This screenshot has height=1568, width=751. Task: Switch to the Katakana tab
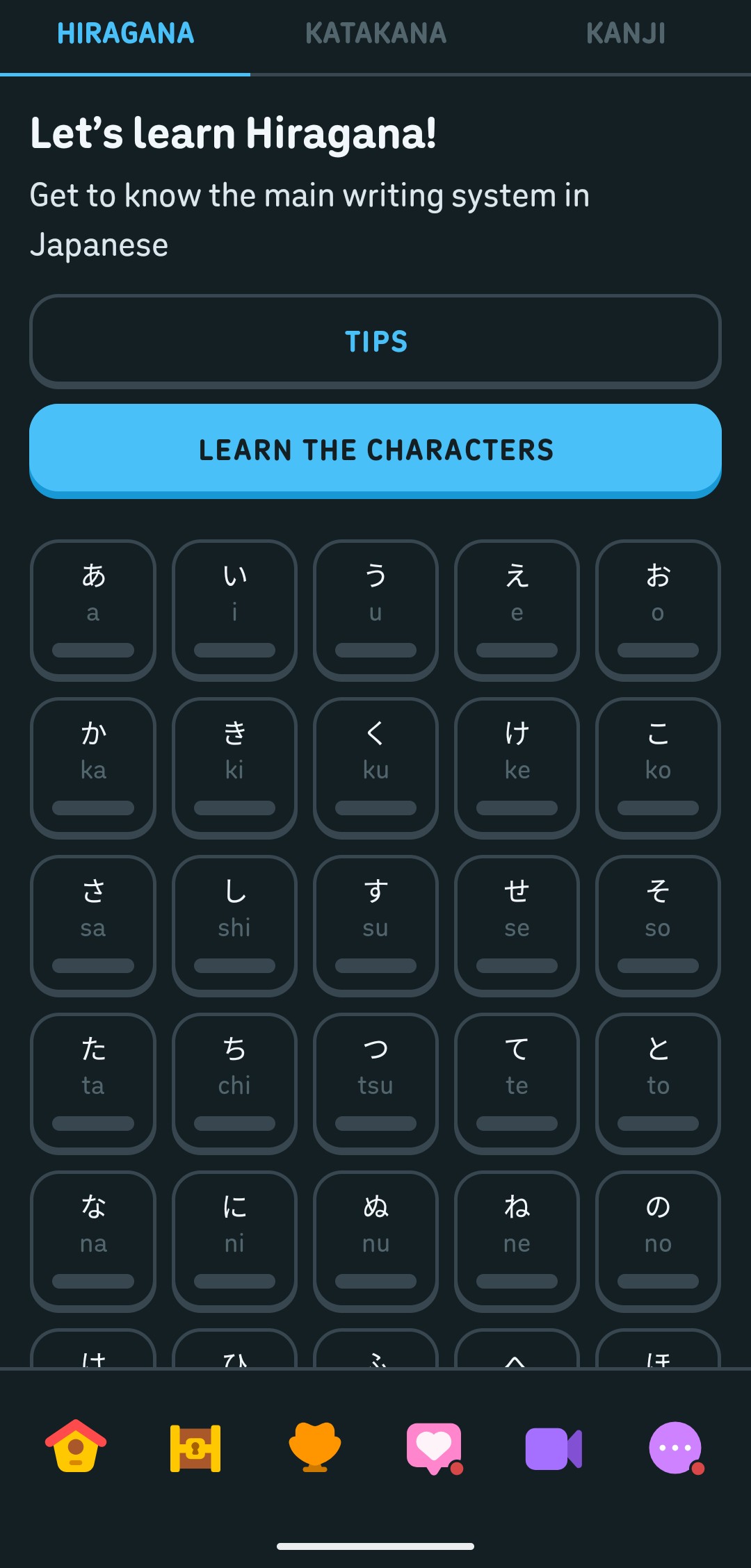[x=375, y=33]
